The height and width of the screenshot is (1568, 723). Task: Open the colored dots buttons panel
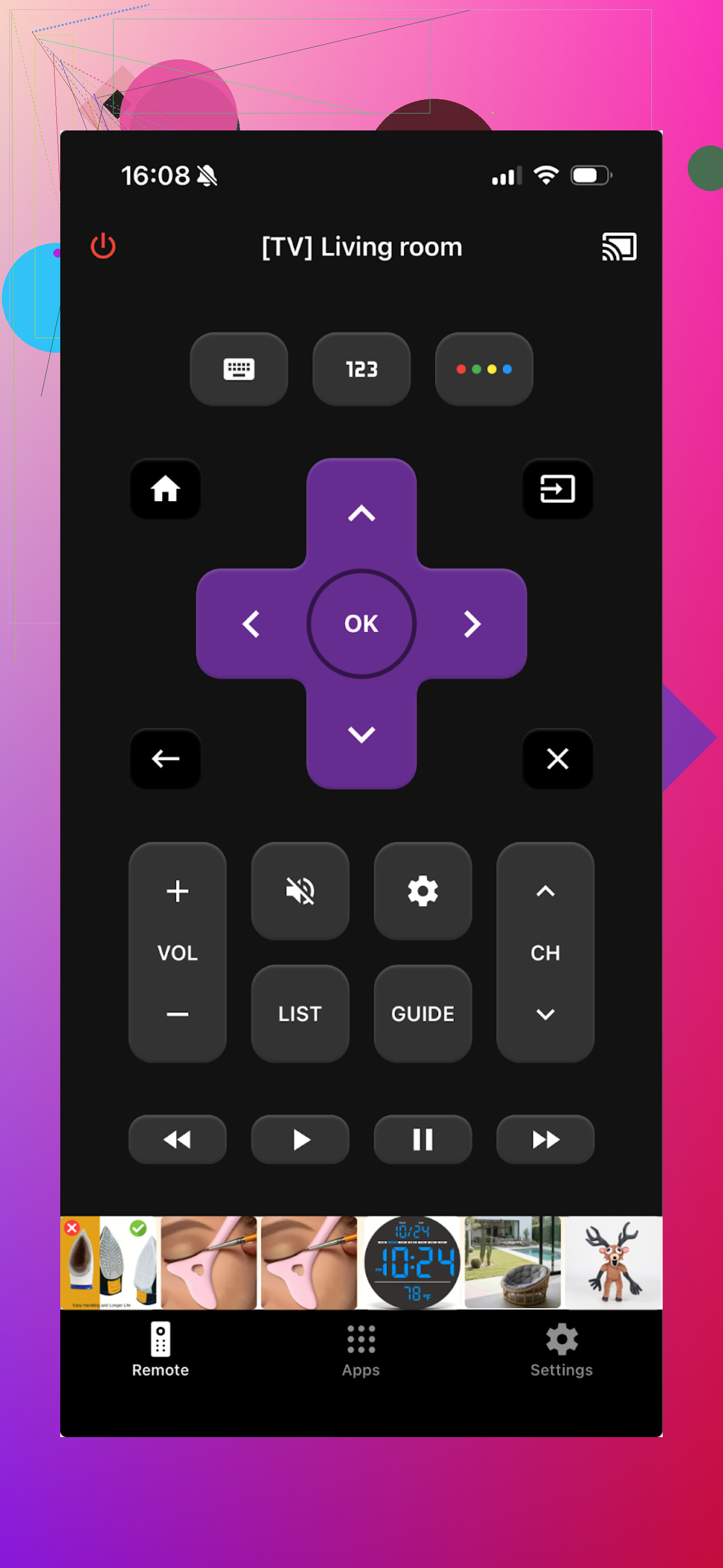pos(484,369)
